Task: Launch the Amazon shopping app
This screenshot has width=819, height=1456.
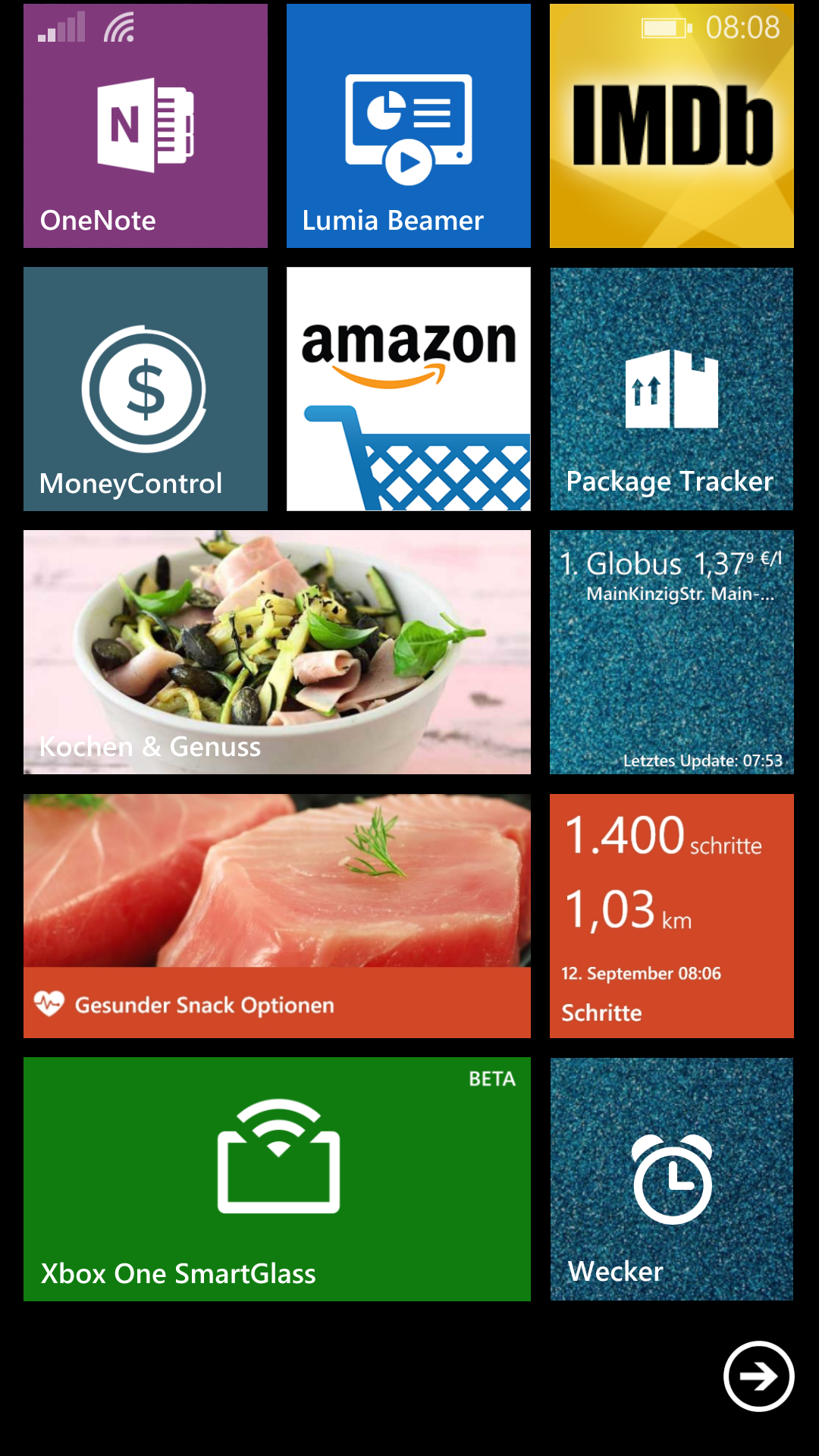Action: coord(408,388)
